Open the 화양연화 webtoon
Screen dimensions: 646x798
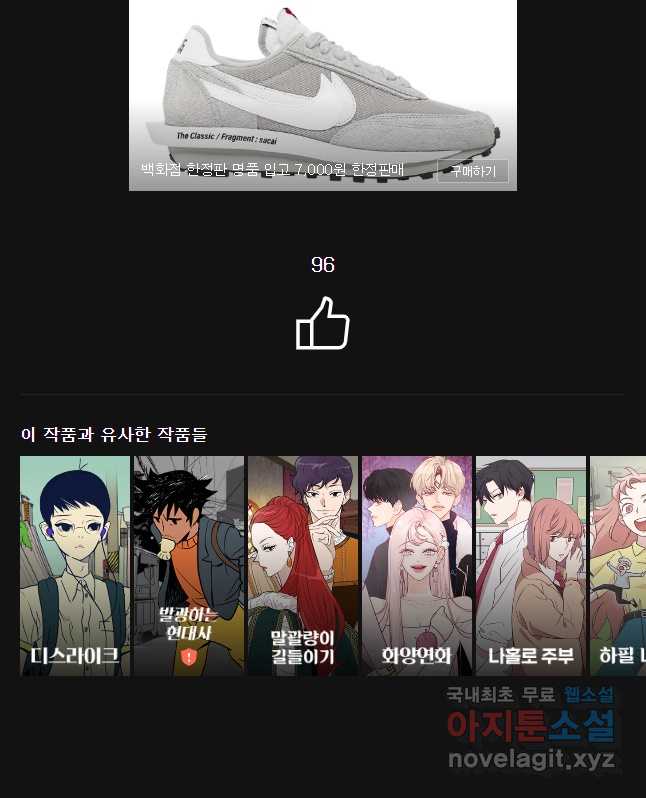417,565
